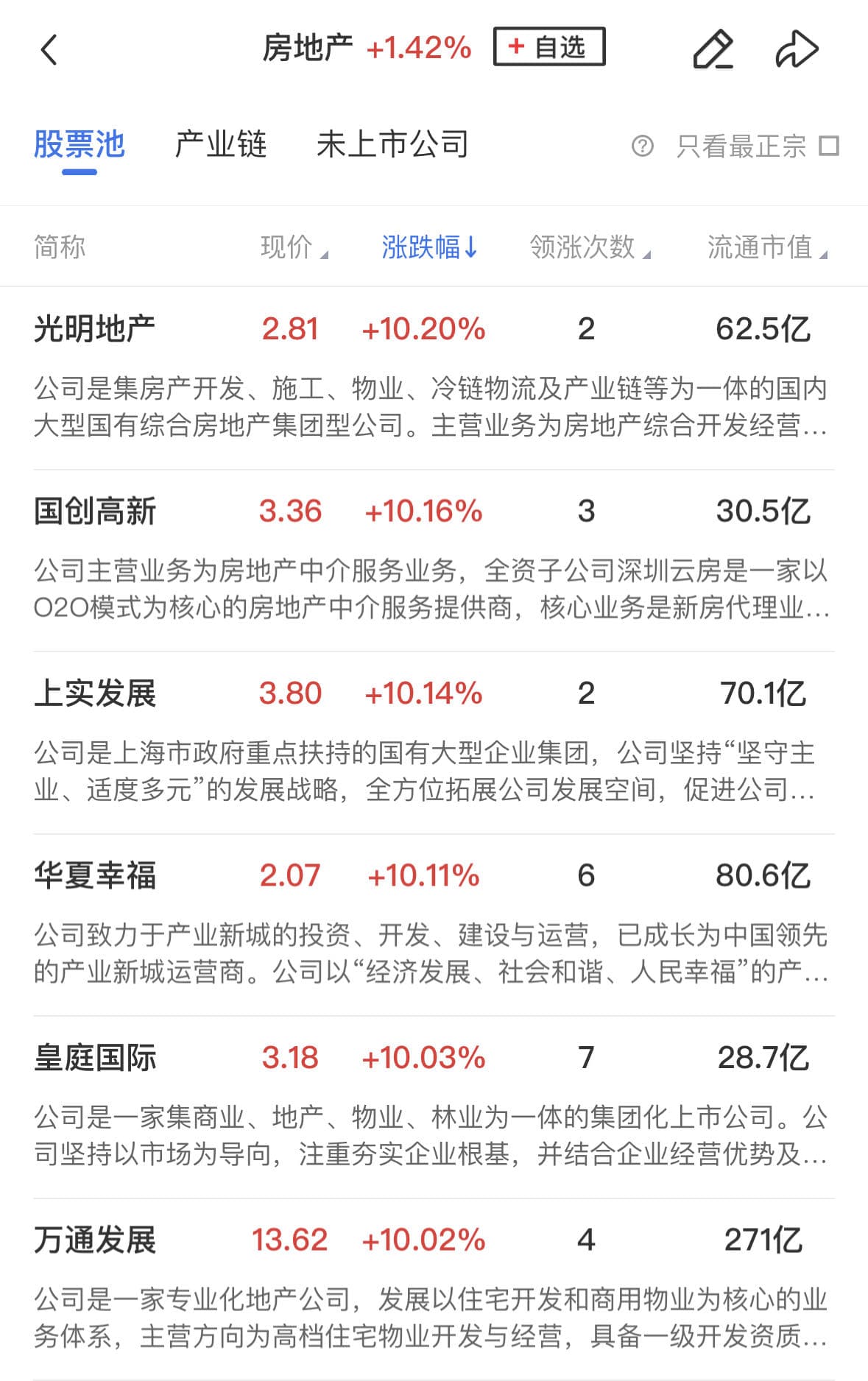Add 房地产 to 自选 watchlist

(549, 47)
